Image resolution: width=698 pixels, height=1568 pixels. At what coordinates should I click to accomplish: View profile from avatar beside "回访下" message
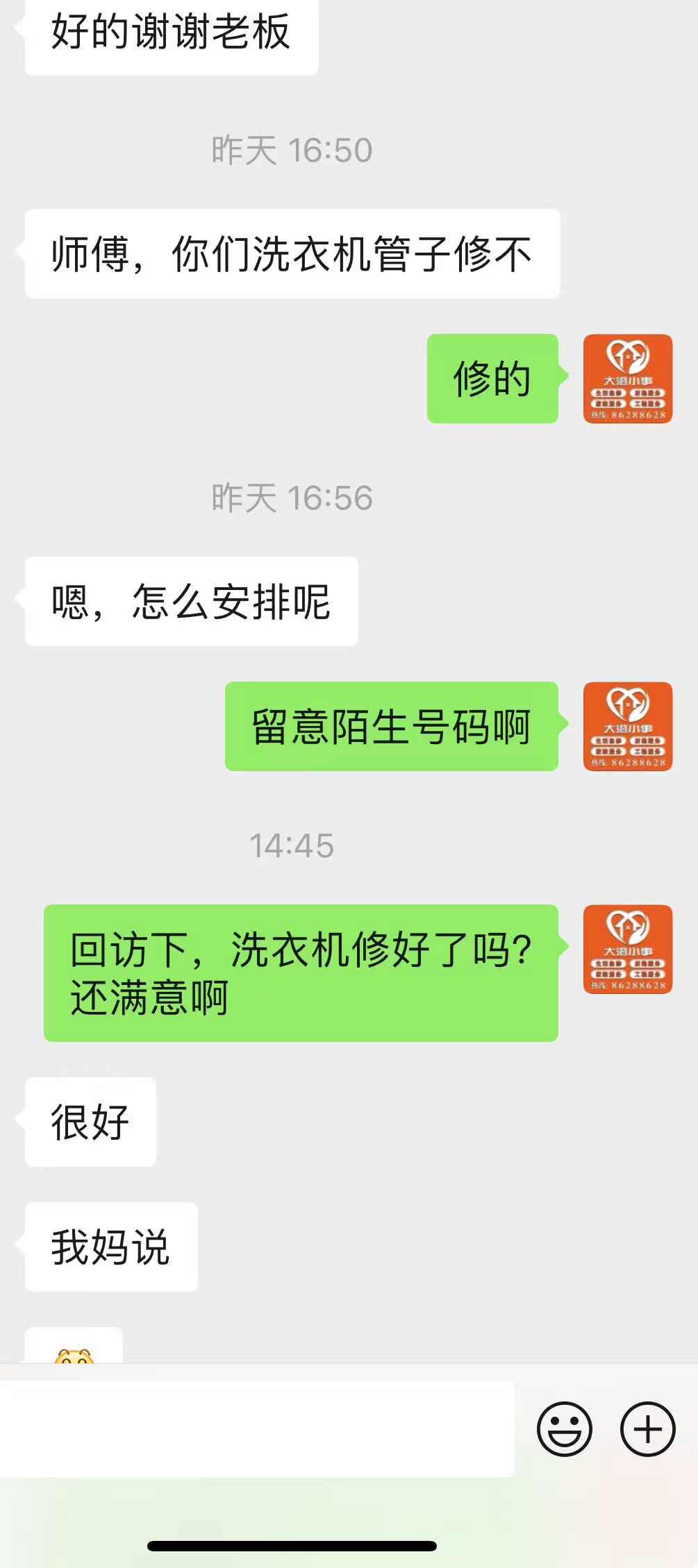[x=628, y=949]
